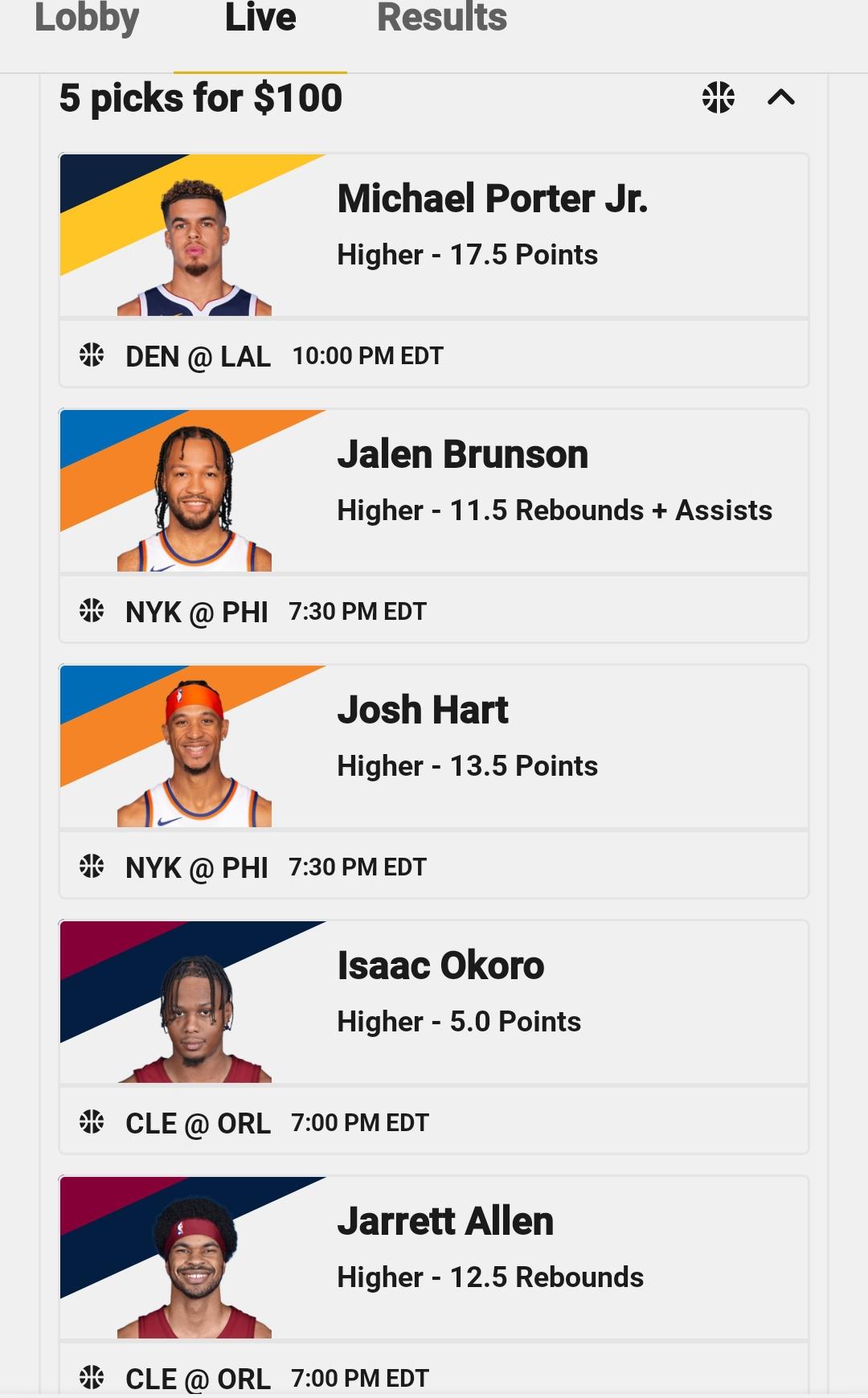
Task: Open the Results tab
Action: (442, 18)
